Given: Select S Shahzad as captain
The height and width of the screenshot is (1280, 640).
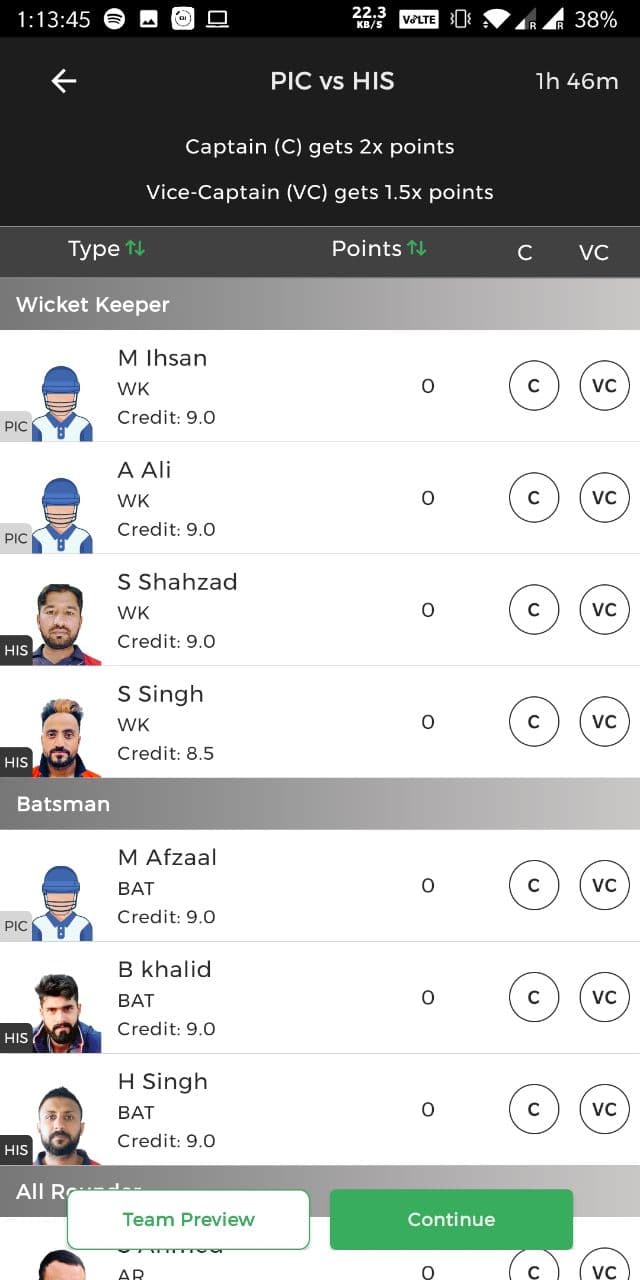Looking at the screenshot, I should point(534,610).
